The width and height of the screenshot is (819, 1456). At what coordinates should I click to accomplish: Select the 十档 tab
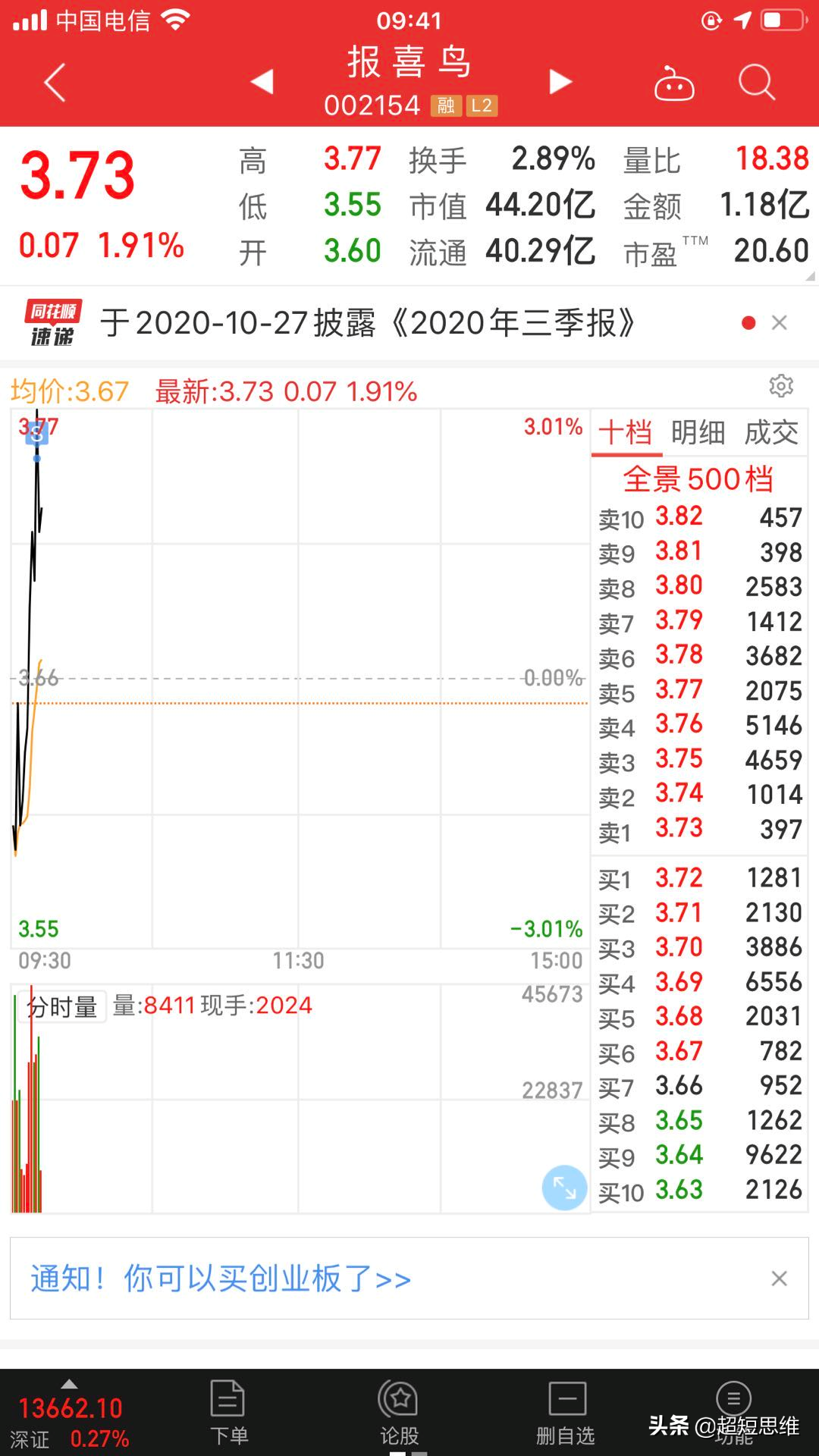click(625, 433)
